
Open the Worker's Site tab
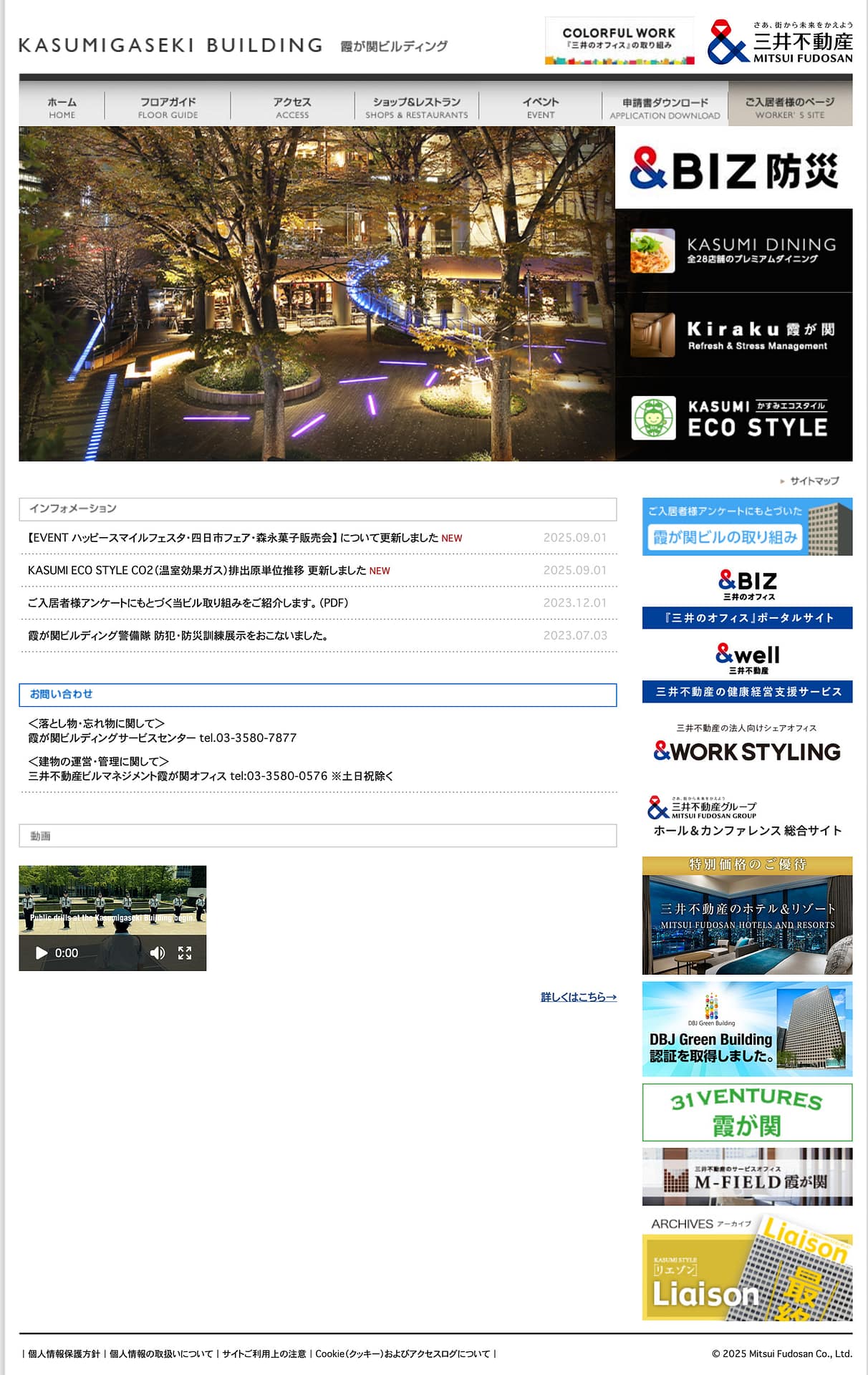(790, 107)
